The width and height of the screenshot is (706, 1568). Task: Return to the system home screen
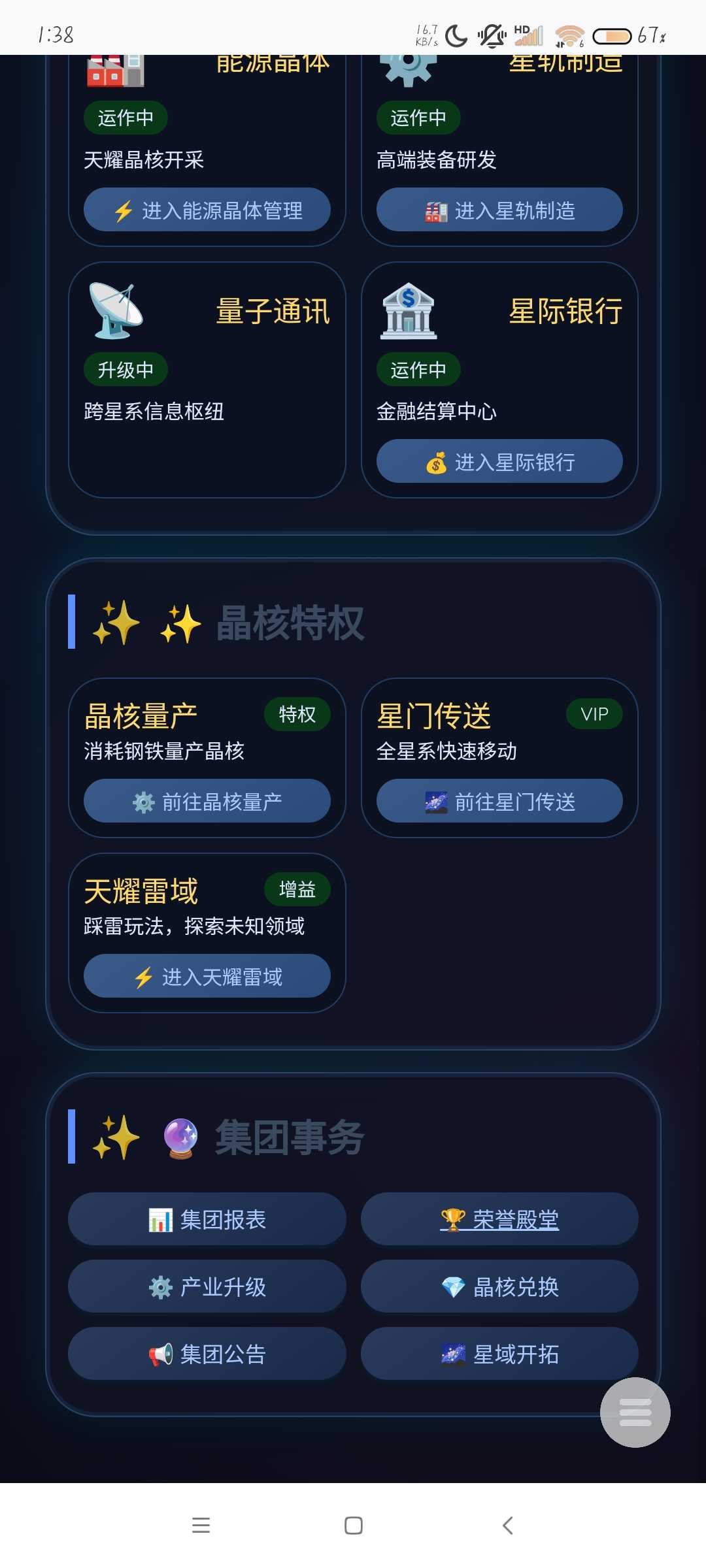(x=353, y=1526)
